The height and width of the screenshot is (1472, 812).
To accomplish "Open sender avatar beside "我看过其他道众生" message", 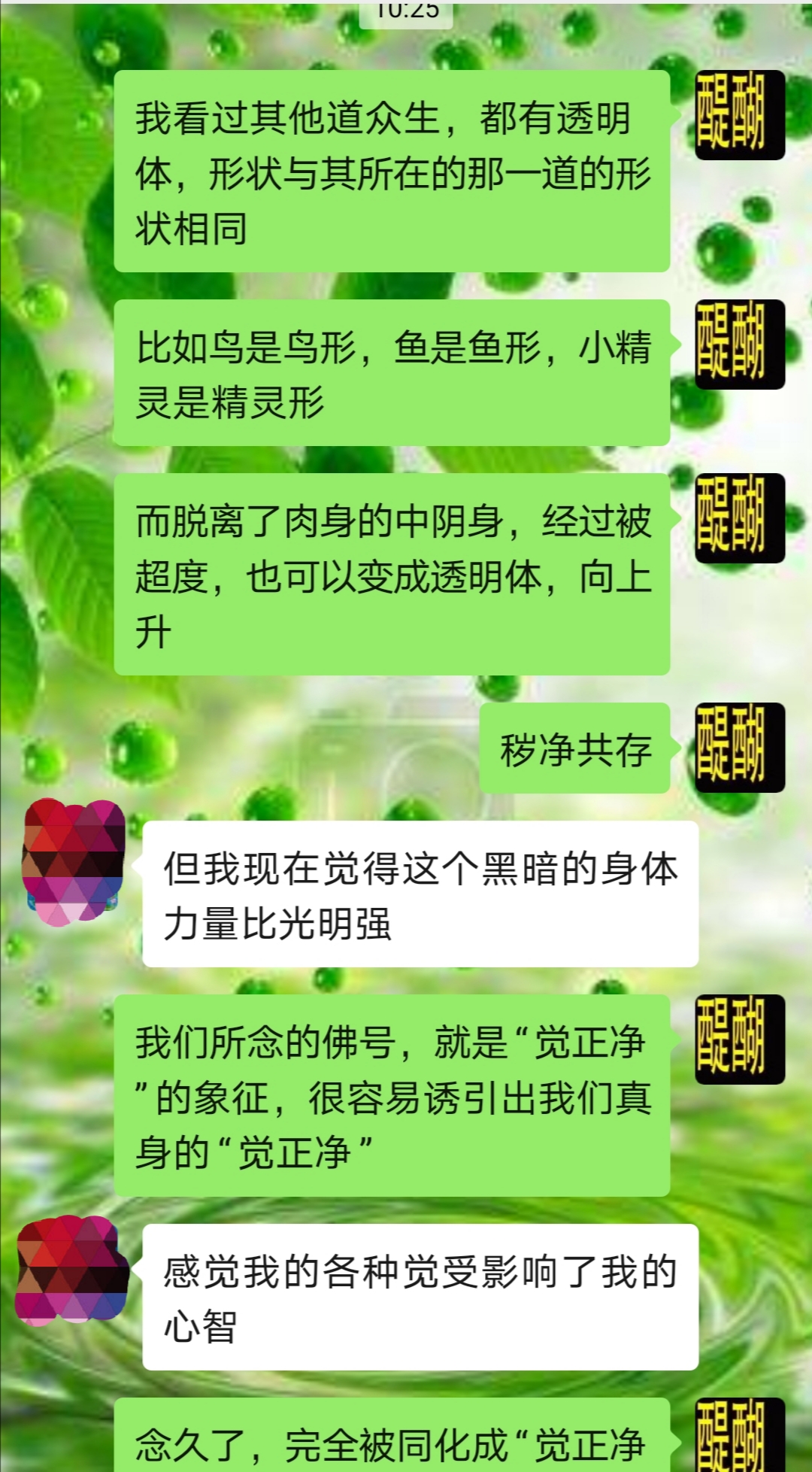I will (739, 115).
